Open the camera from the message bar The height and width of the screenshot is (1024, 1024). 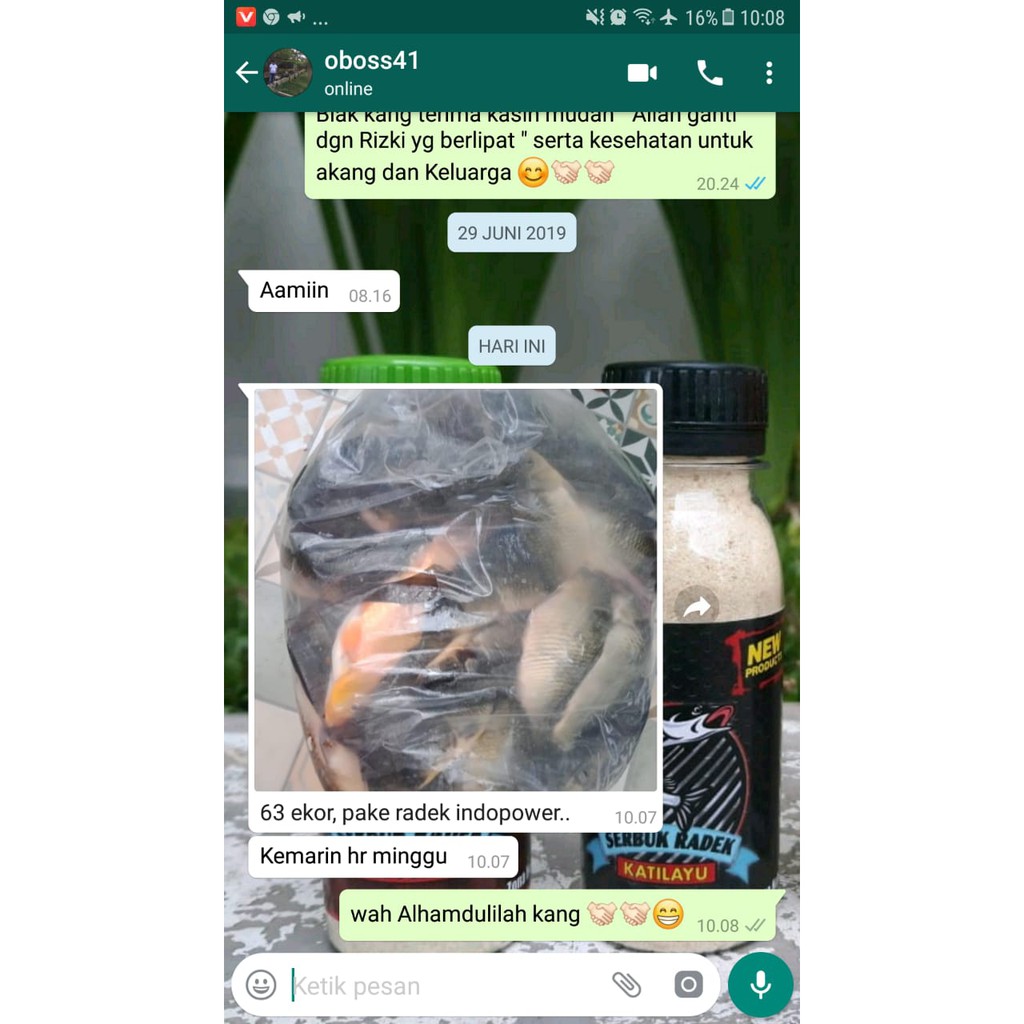pyautogui.click(x=689, y=985)
